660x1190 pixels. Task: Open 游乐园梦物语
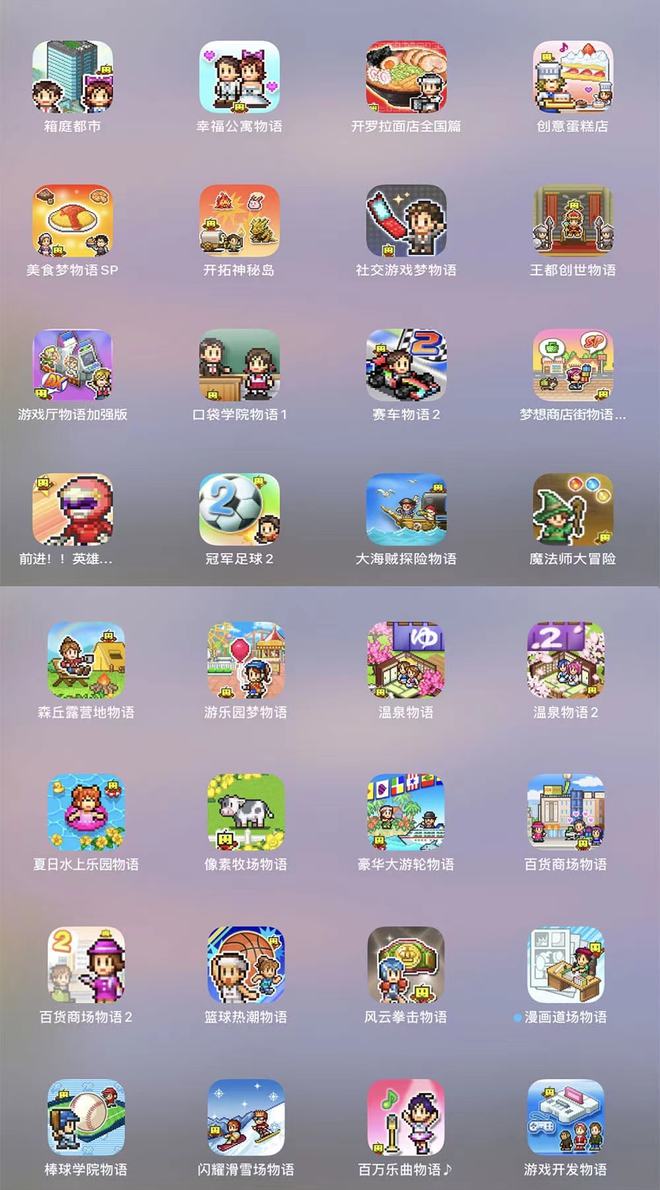click(246, 660)
